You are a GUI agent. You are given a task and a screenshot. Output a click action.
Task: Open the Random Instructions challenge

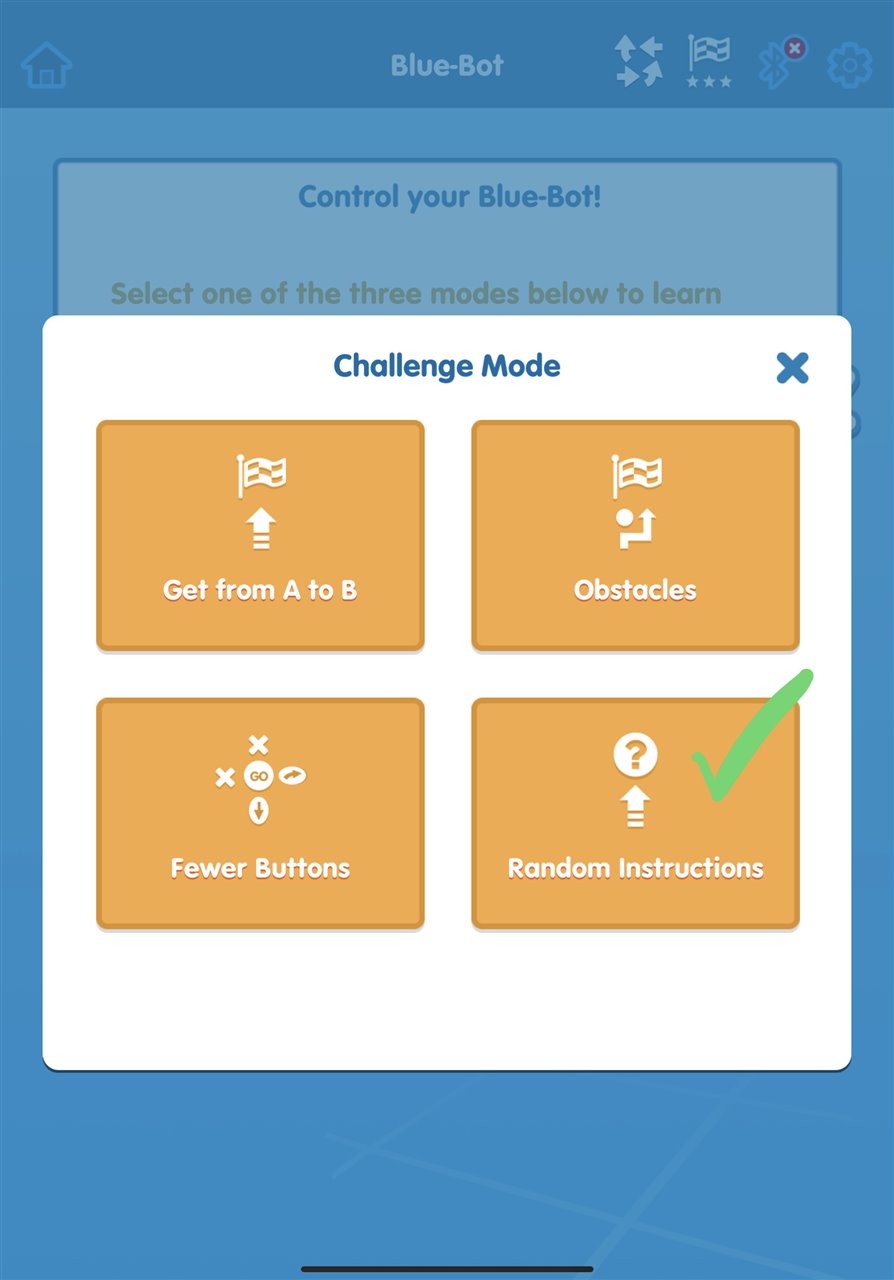coord(635,812)
